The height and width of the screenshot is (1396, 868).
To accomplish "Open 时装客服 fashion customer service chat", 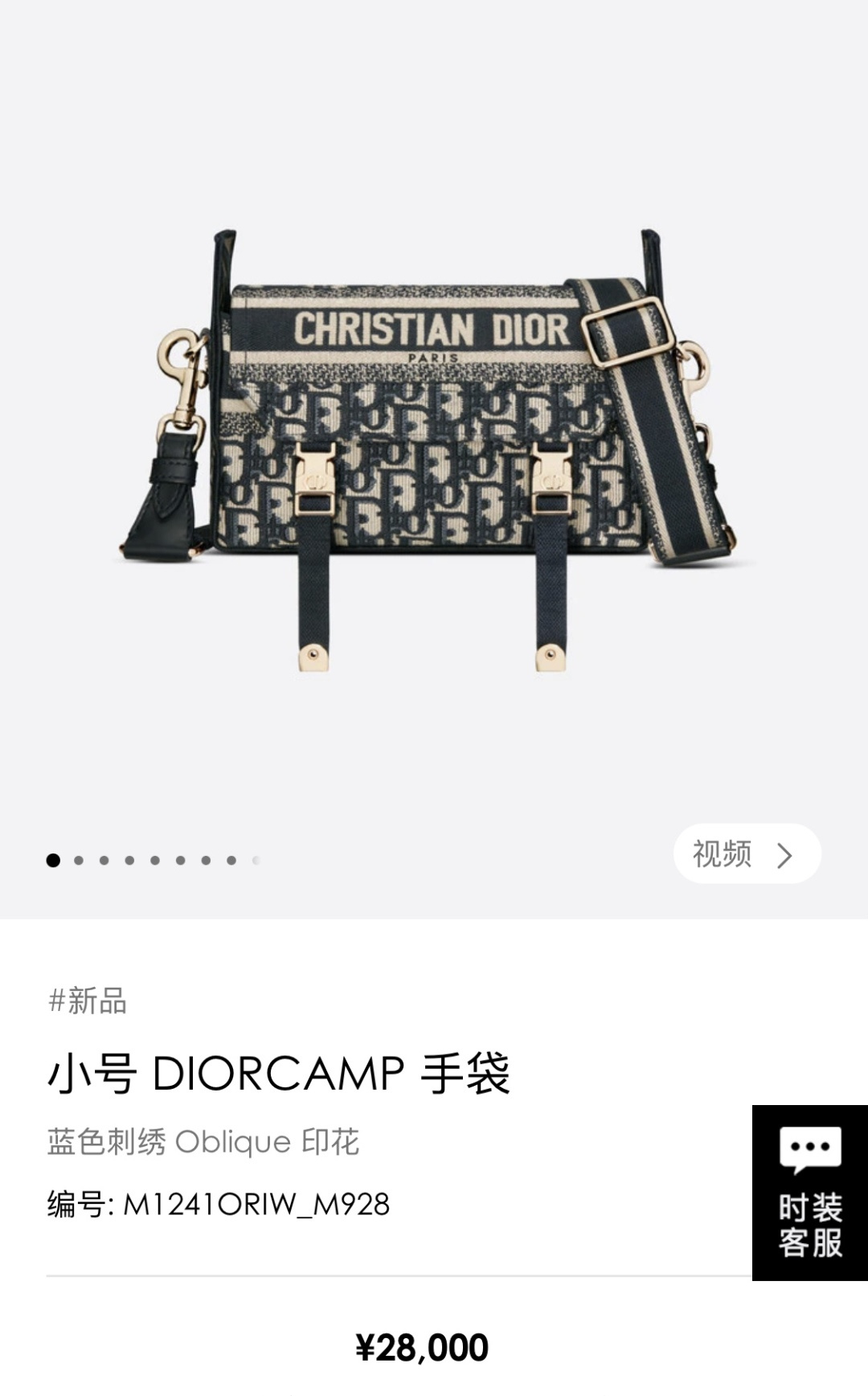I will tap(810, 1193).
